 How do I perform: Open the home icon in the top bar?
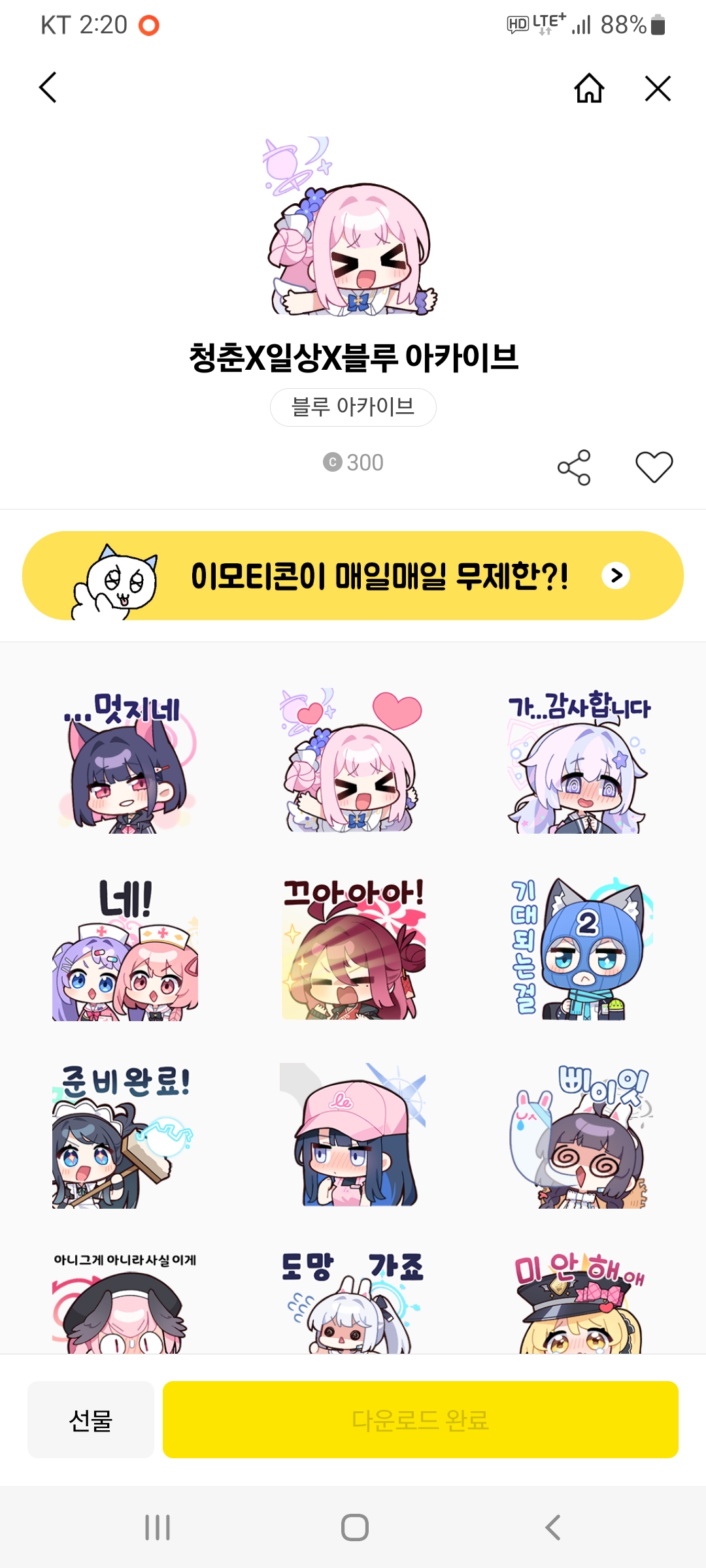click(x=589, y=88)
